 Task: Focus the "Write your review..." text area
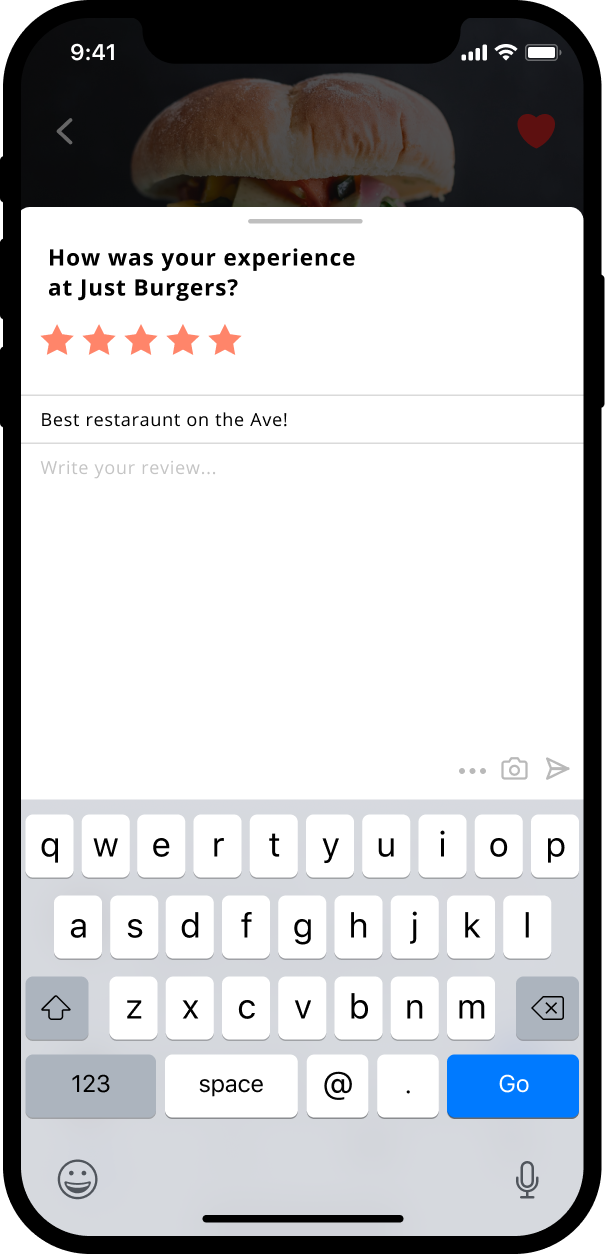(x=300, y=600)
